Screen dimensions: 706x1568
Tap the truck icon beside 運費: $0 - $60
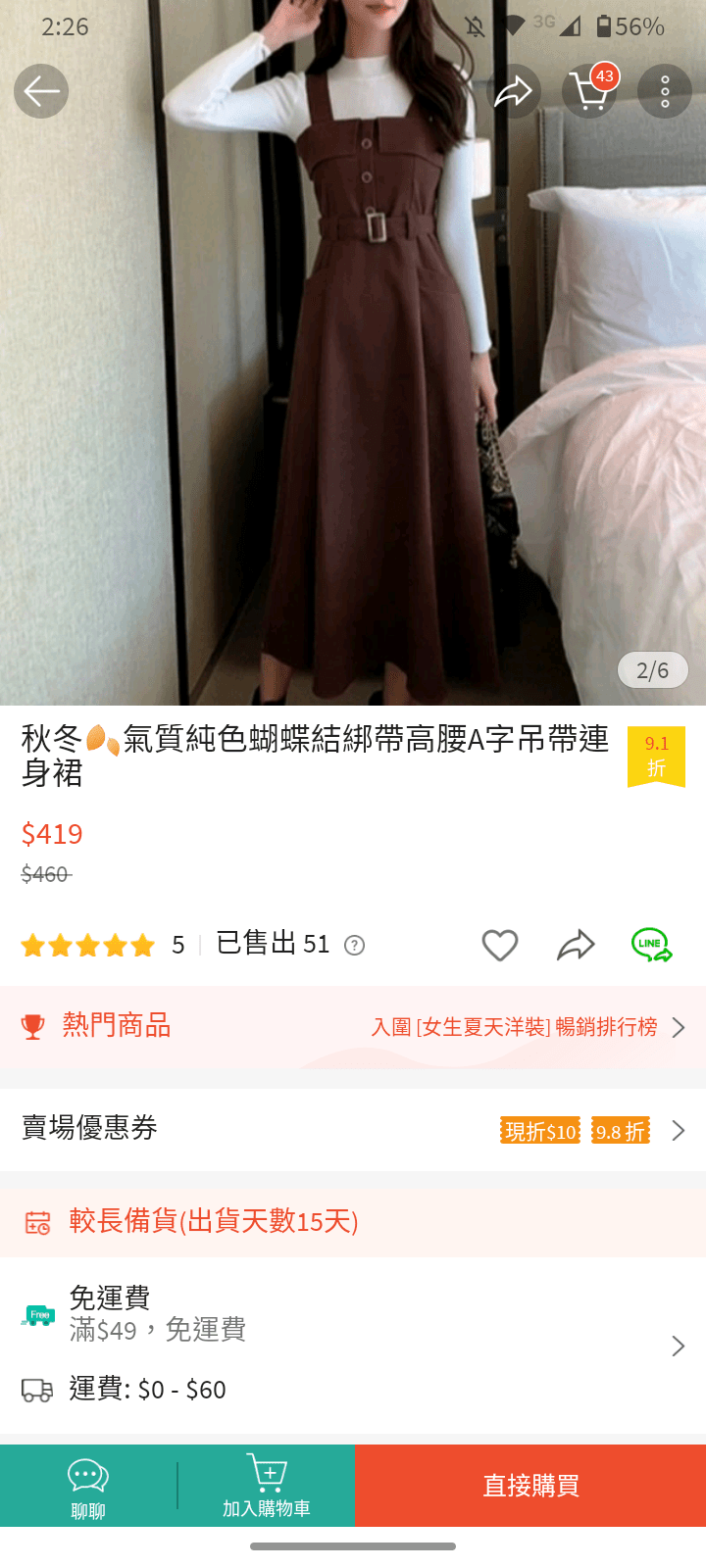(36, 1390)
